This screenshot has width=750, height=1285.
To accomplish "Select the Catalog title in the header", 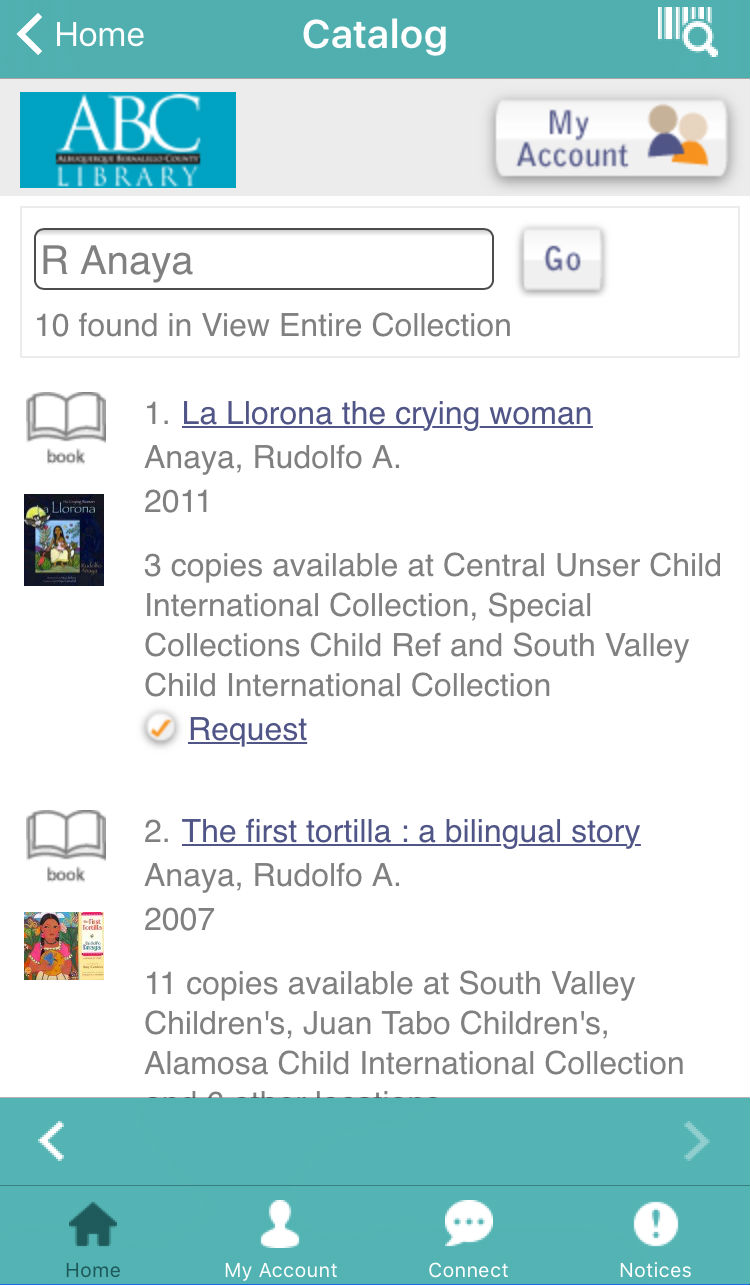I will coord(374,35).
